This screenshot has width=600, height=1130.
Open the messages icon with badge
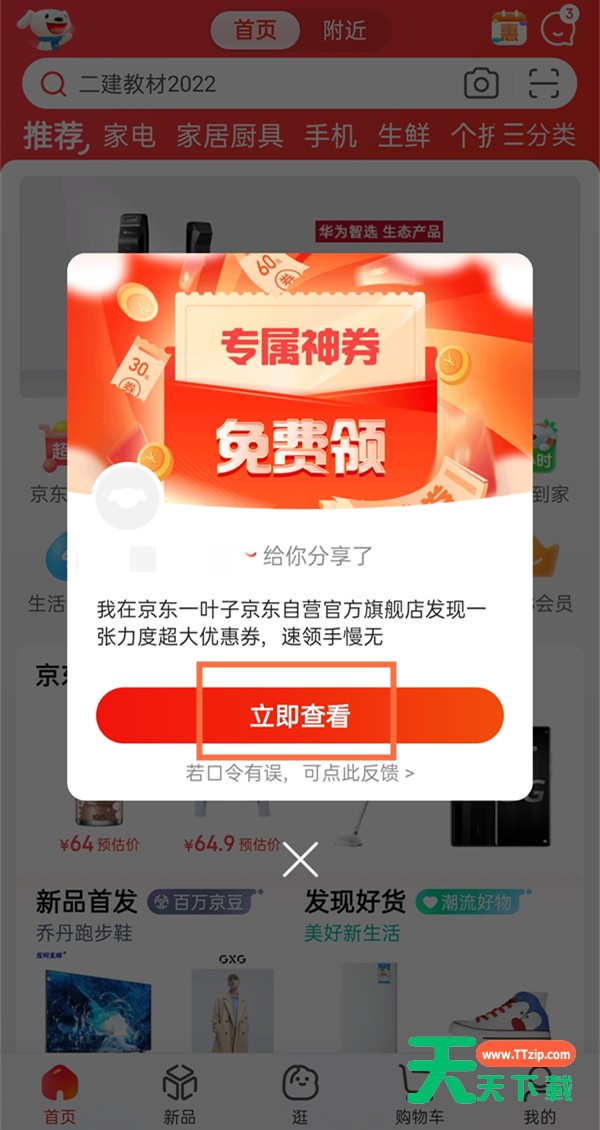coord(557,29)
